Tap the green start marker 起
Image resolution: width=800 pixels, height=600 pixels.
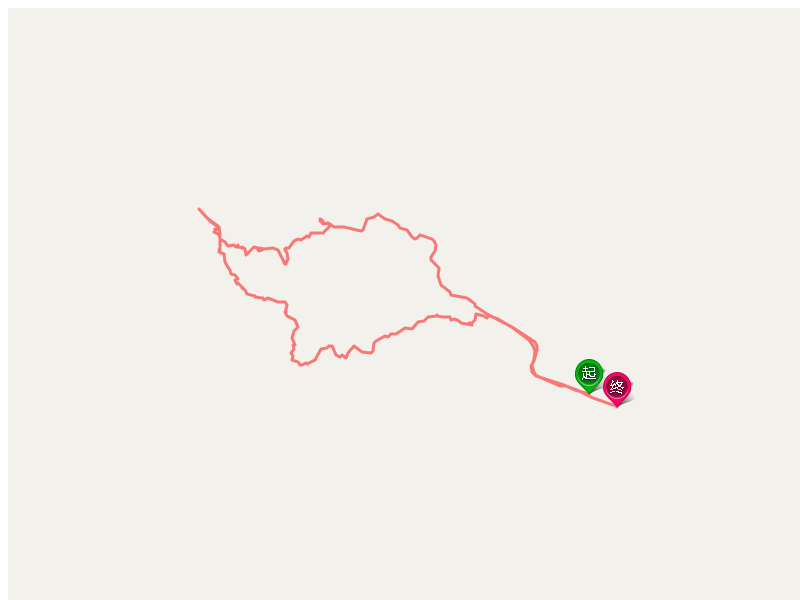point(589,375)
